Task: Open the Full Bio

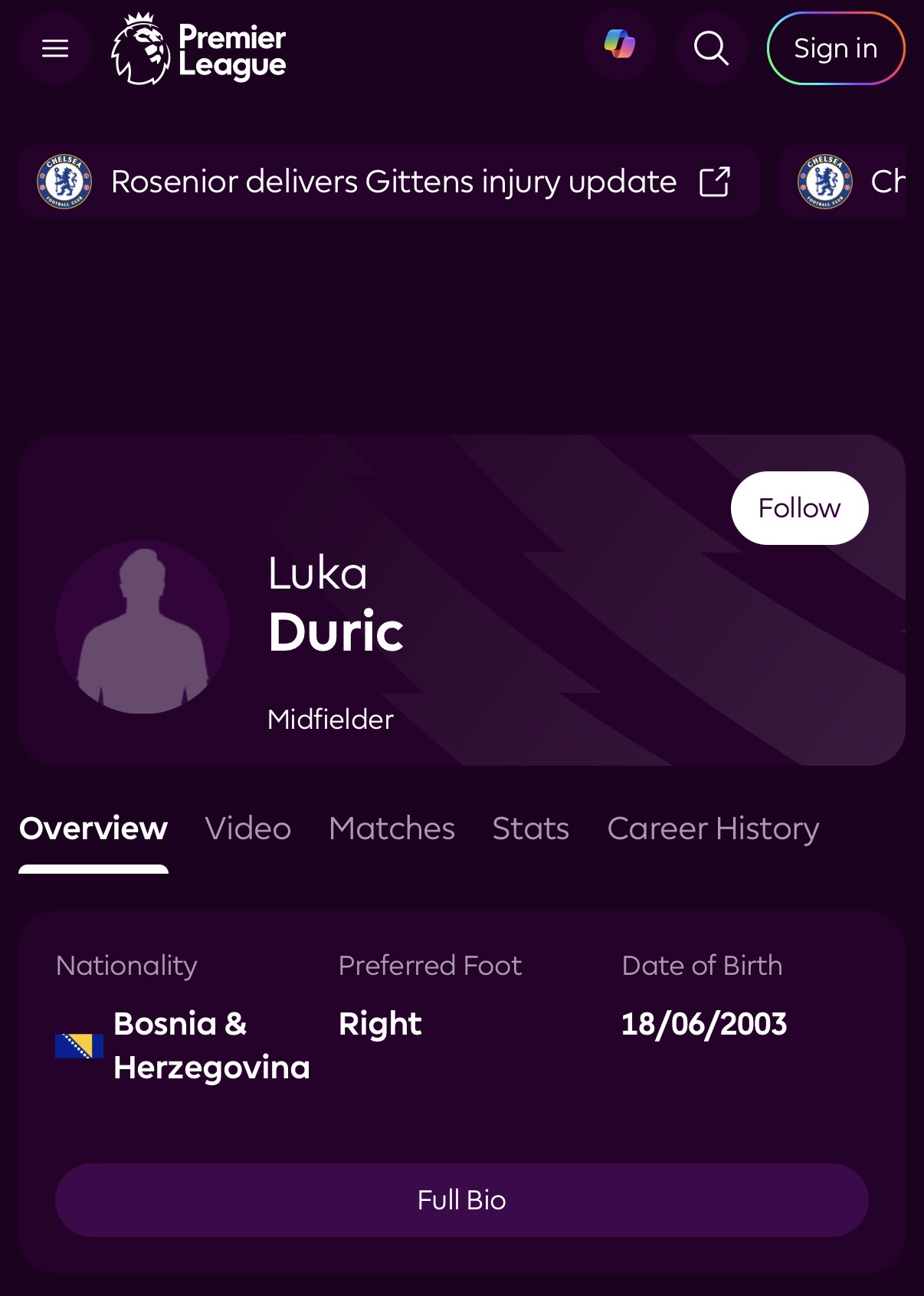Action: (462, 1200)
